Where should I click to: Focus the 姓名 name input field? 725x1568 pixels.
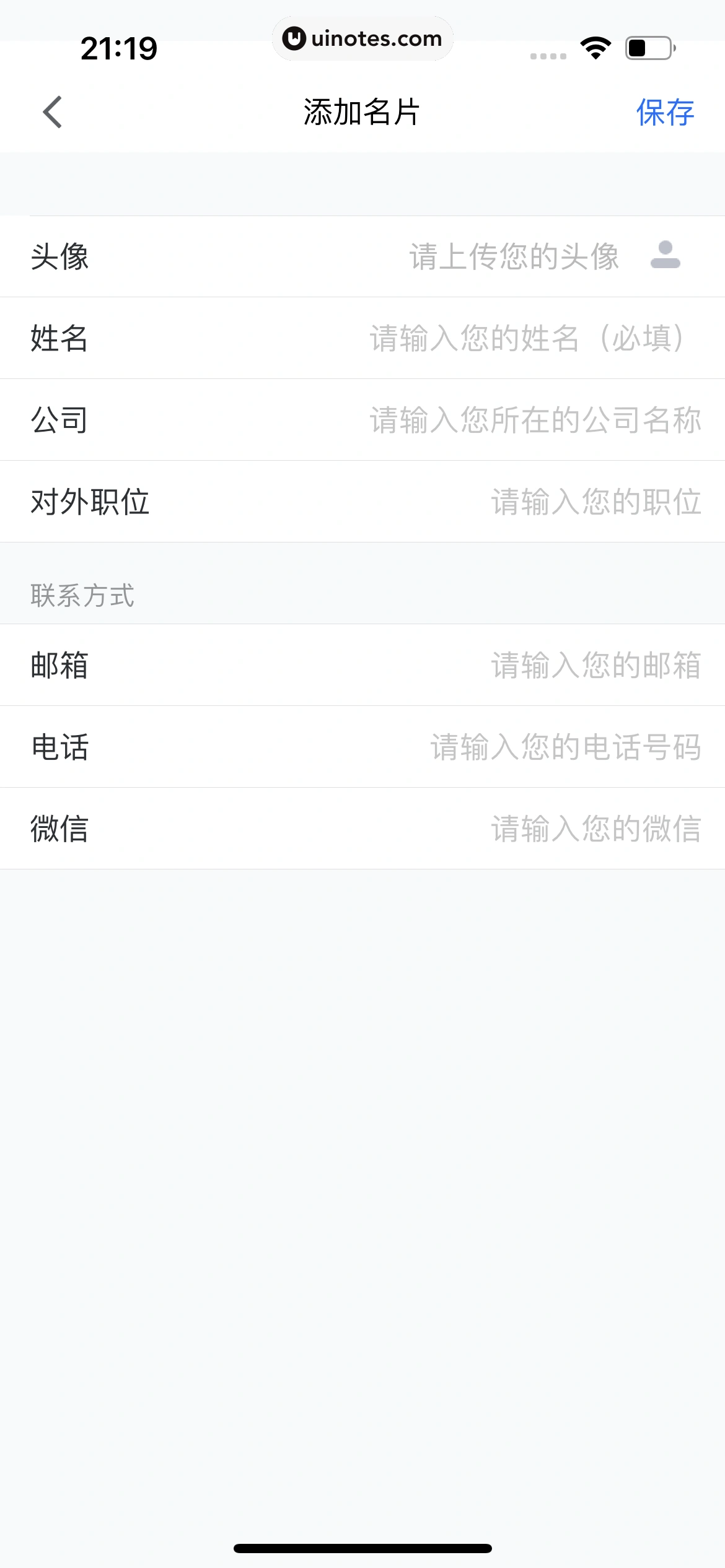[x=527, y=338]
